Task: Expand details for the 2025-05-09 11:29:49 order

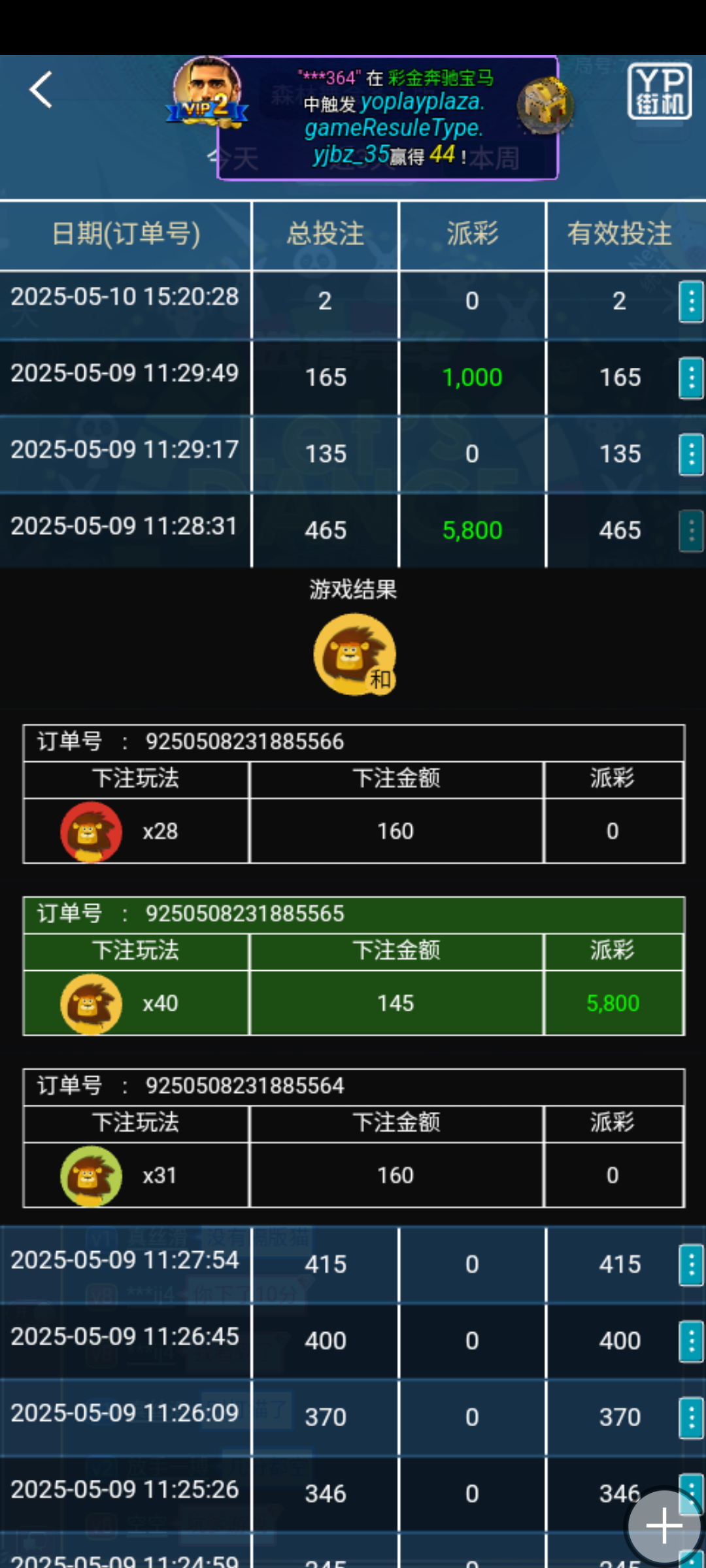Action: pos(690,378)
